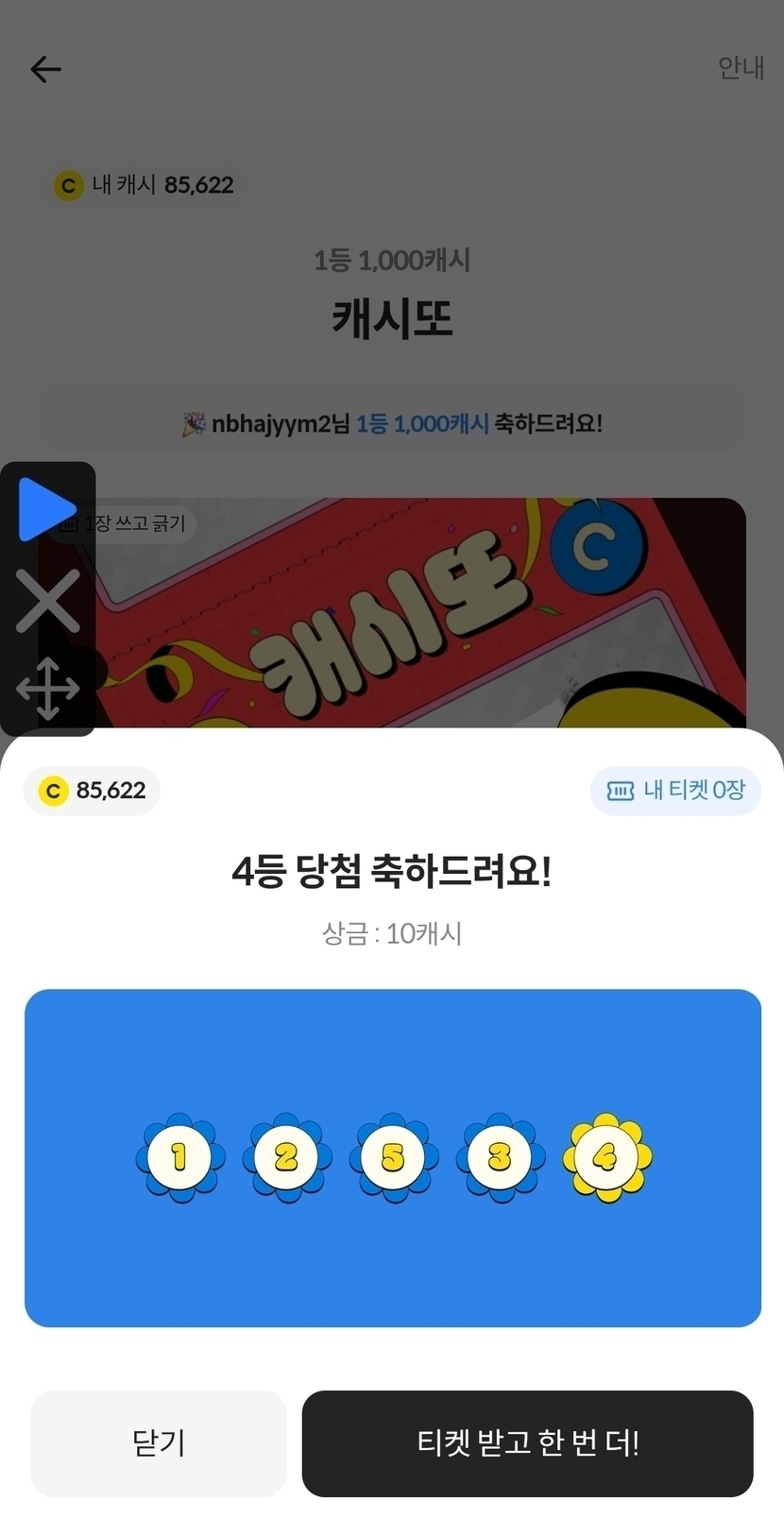Tap the move arrows overlay icon
Image resolution: width=784 pixels, height=1535 pixels.
tap(47, 688)
